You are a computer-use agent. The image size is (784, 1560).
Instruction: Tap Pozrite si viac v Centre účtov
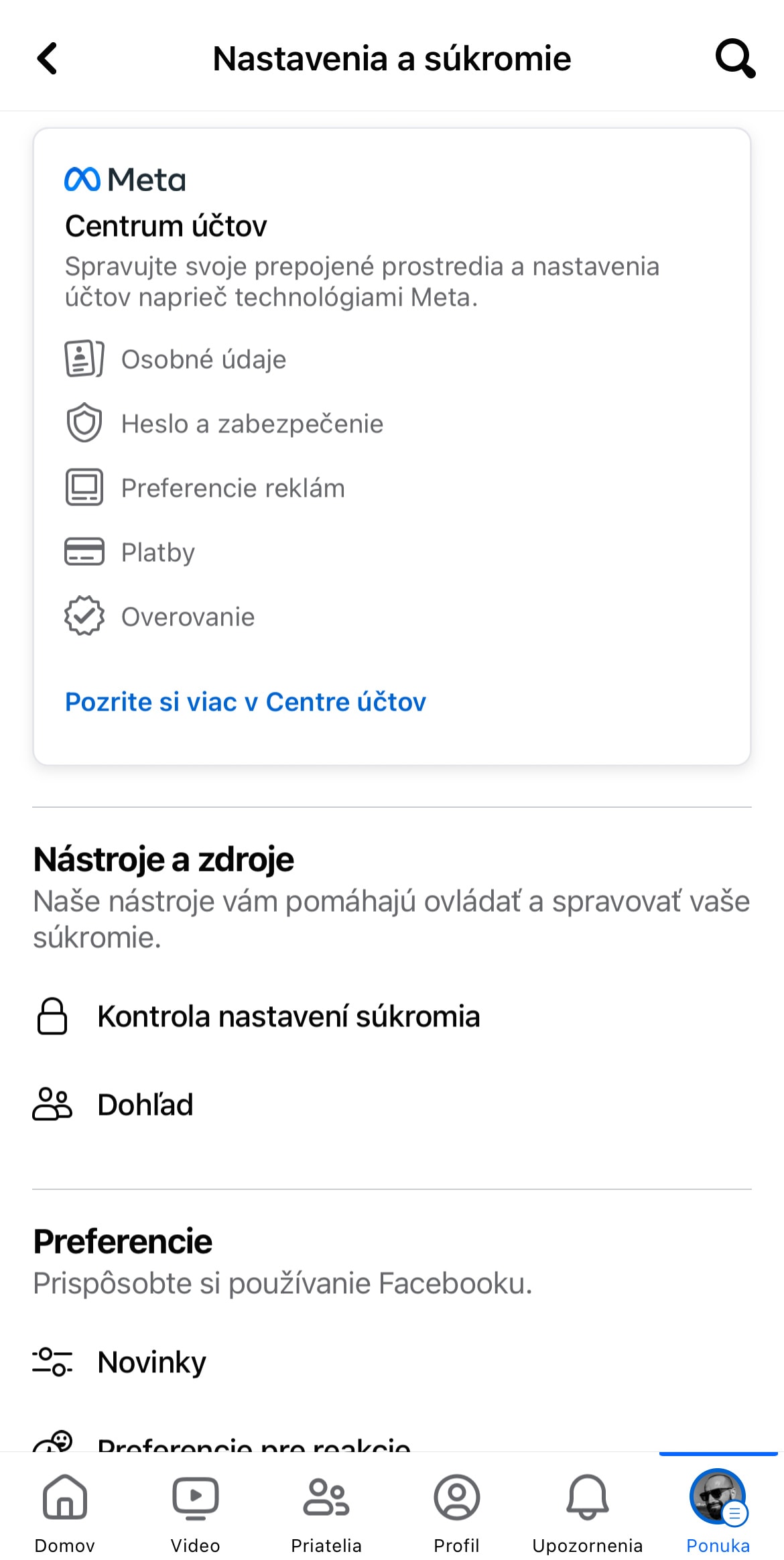tap(245, 702)
